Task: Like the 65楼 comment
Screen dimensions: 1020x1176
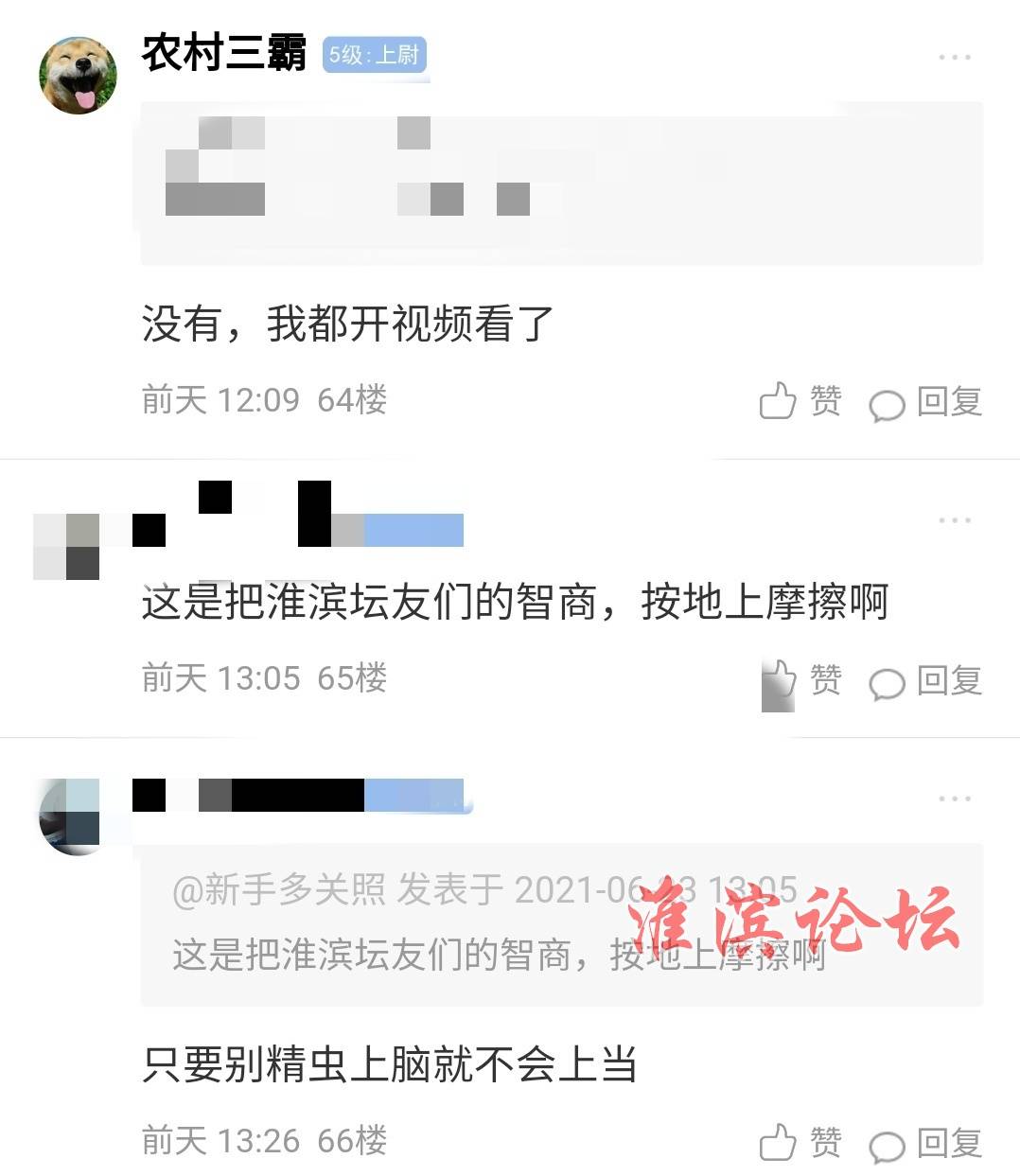Action: [x=800, y=680]
